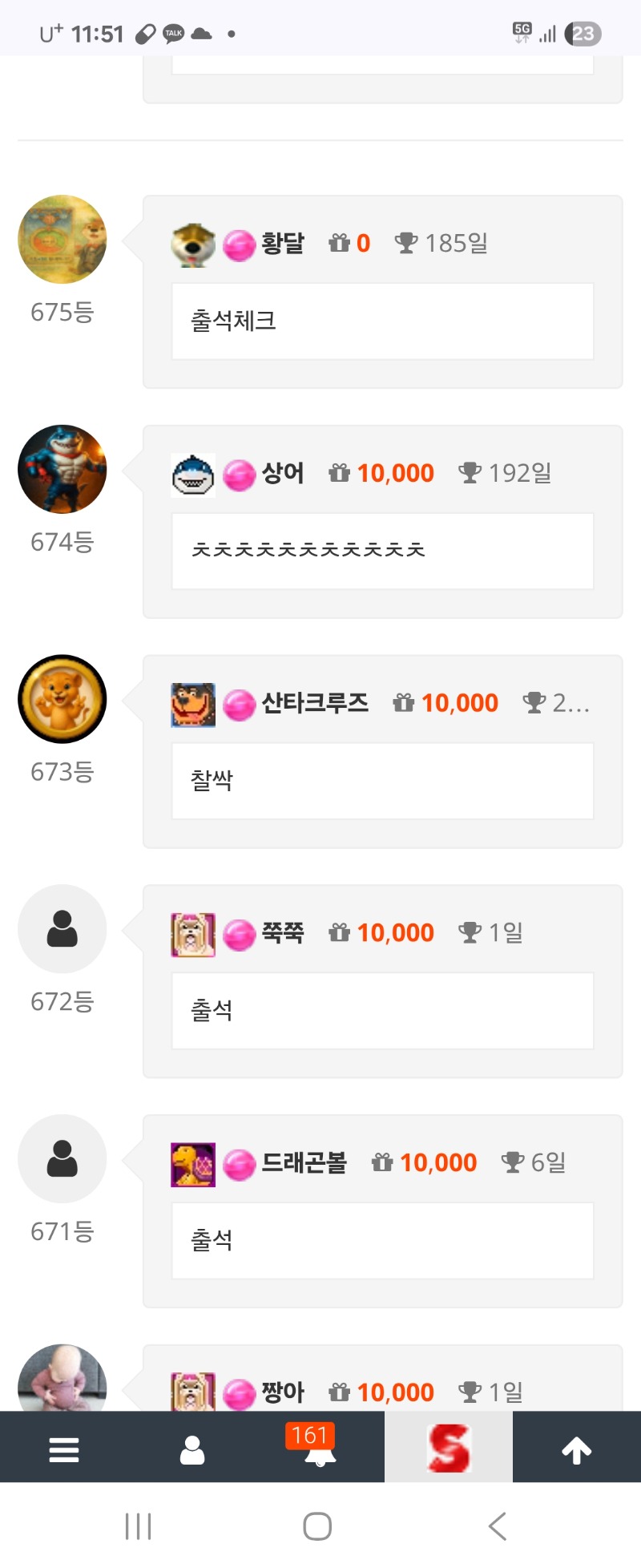This screenshot has width=641, height=1568.
Task: Open the user profile icon in the bottom bar
Action: pyautogui.click(x=192, y=1449)
